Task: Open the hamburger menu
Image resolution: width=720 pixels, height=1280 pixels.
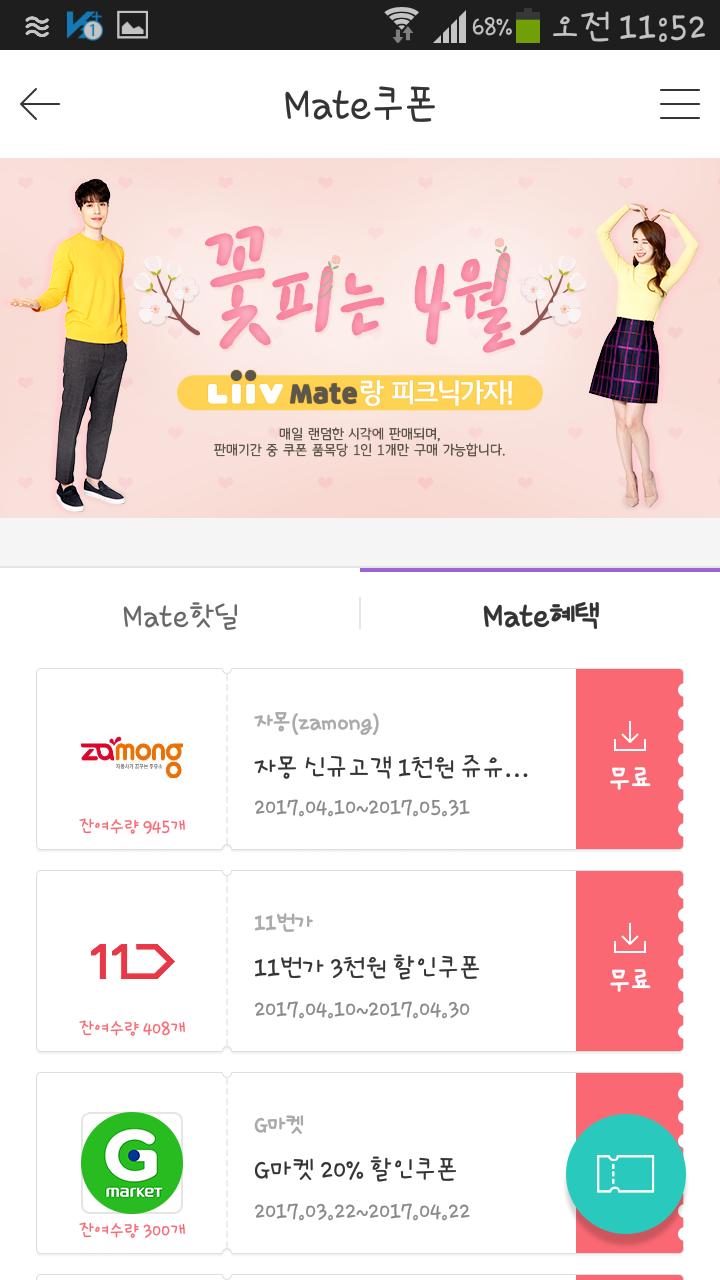Action: 680,104
